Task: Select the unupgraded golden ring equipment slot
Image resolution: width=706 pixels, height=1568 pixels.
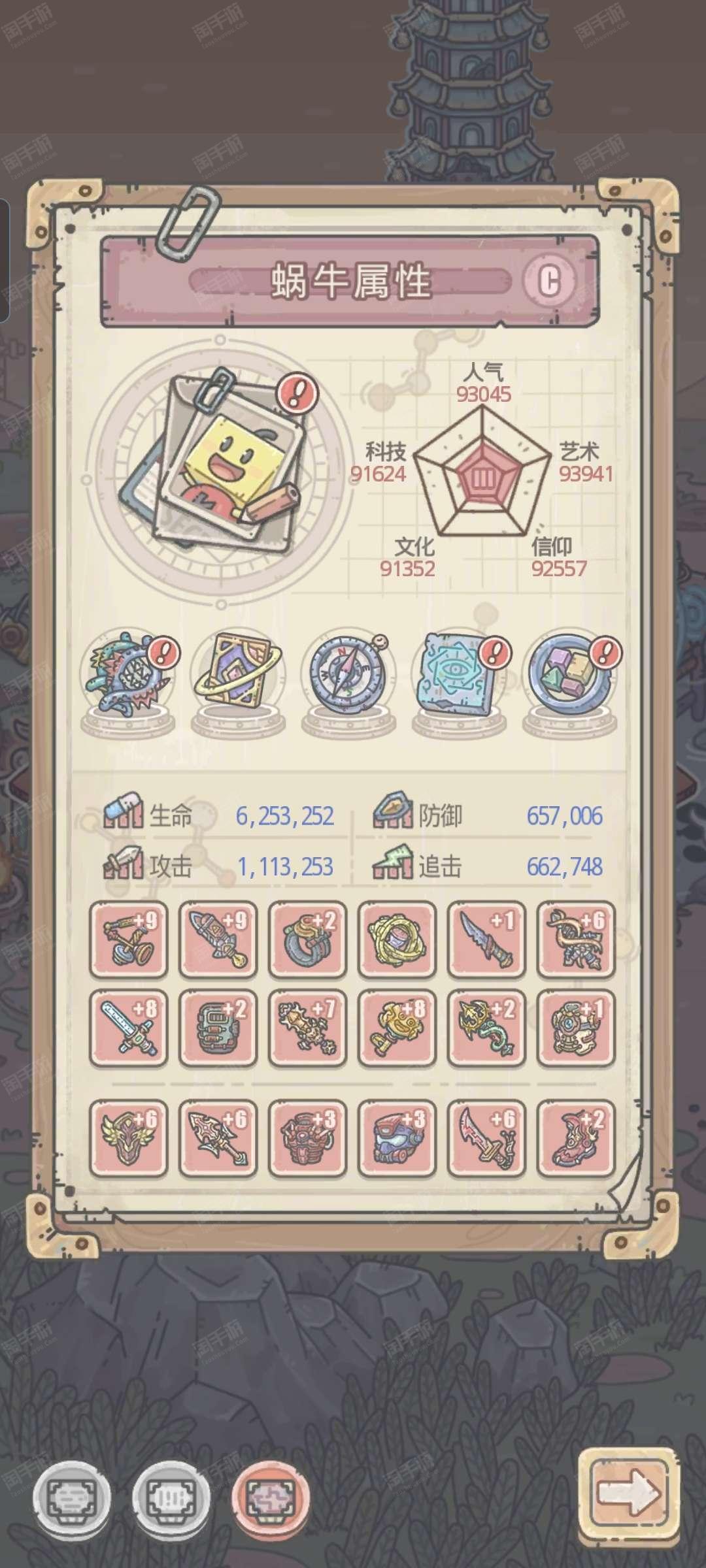Action: pyautogui.click(x=397, y=939)
